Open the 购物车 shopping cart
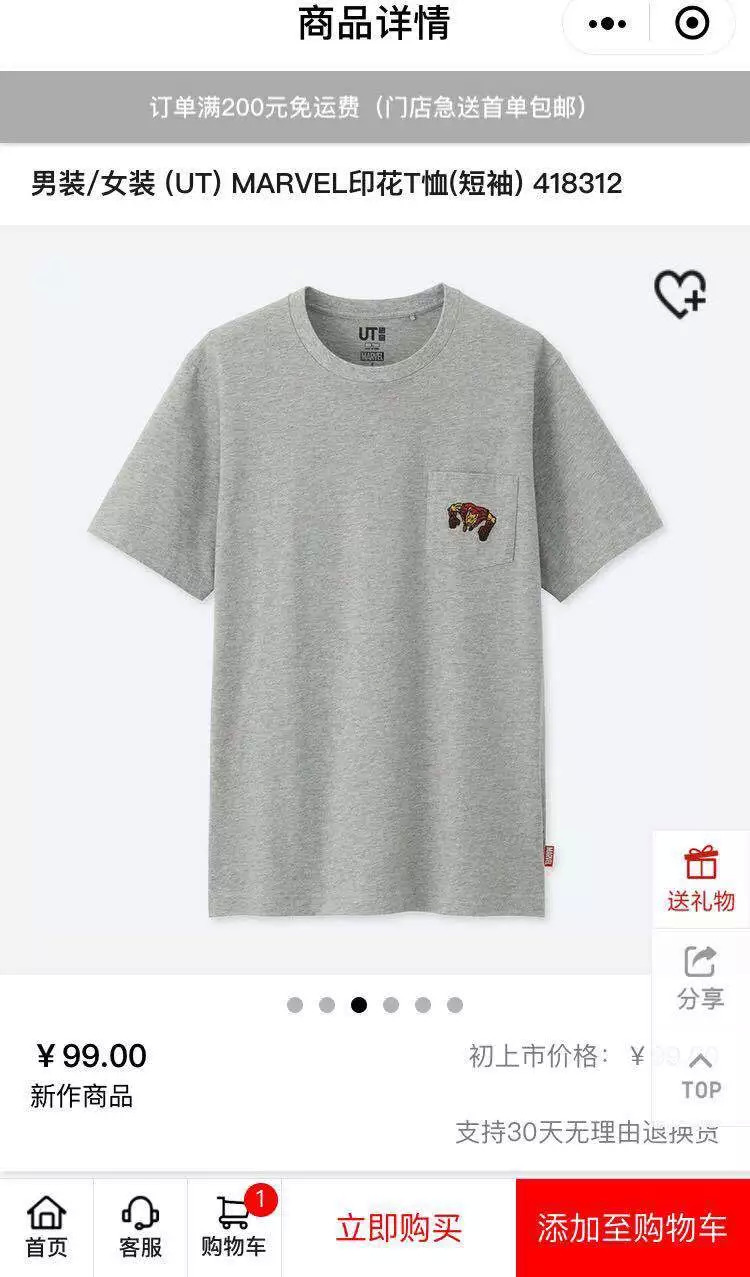 (x=235, y=1227)
